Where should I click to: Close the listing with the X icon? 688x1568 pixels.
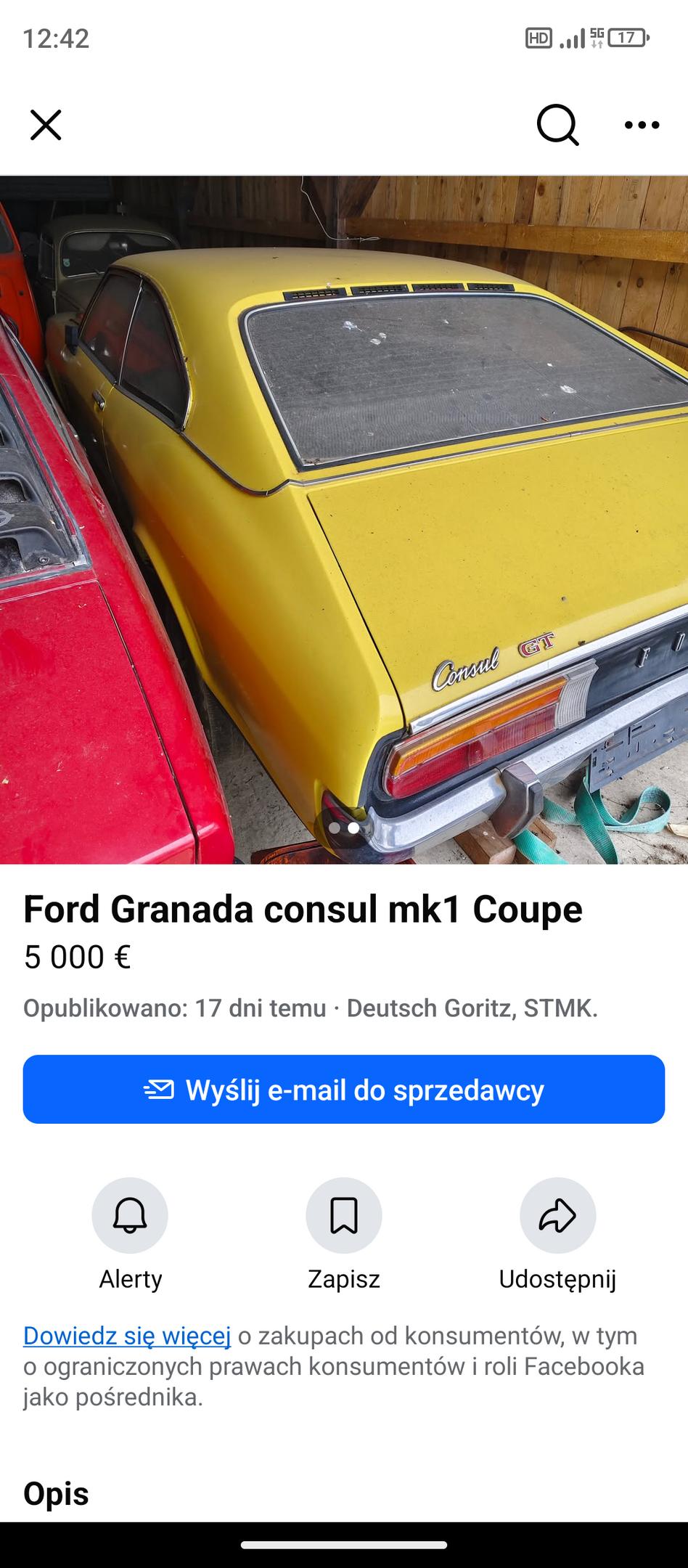pos(46,125)
